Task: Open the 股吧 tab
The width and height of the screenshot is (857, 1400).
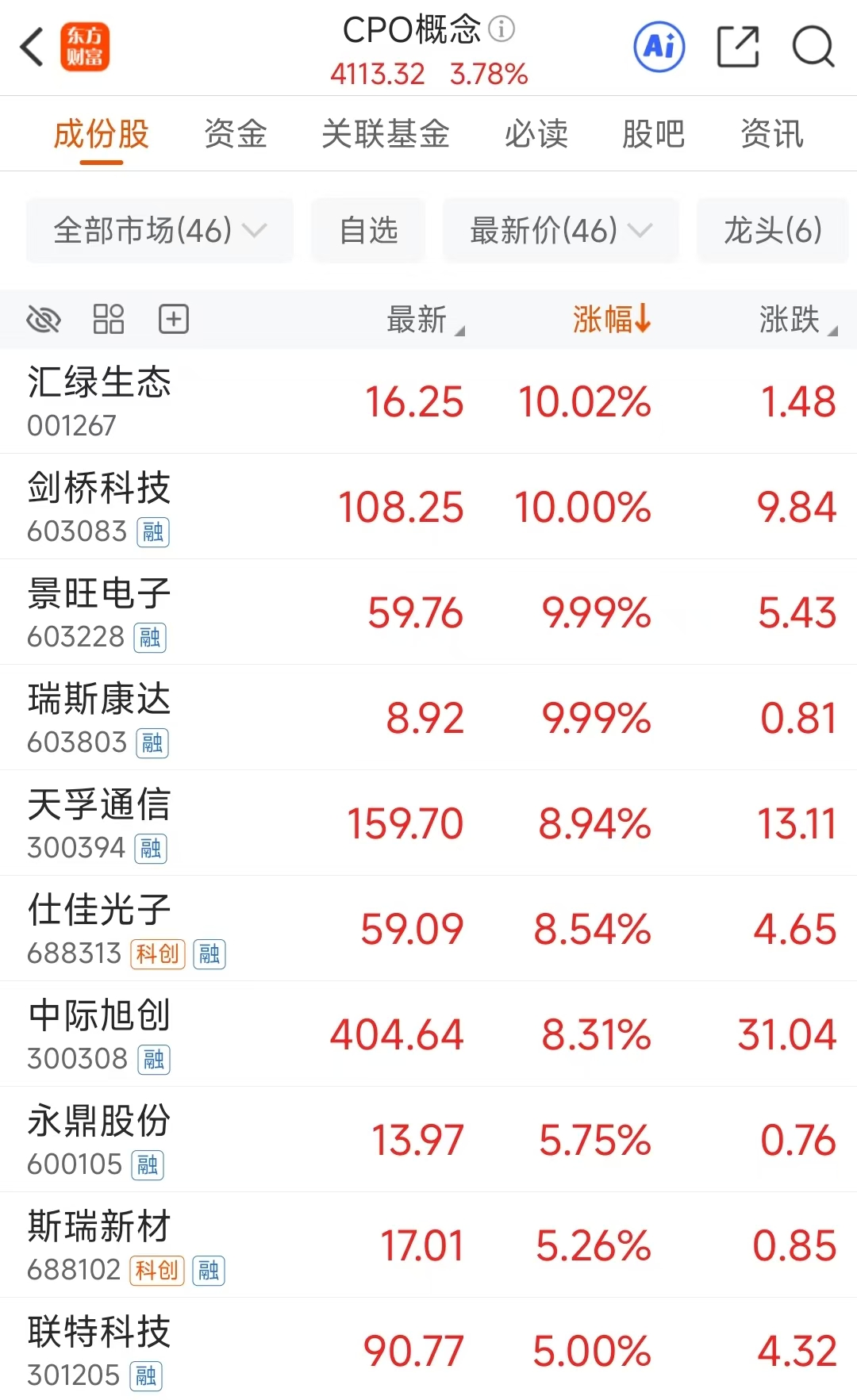Action: [653, 133]
